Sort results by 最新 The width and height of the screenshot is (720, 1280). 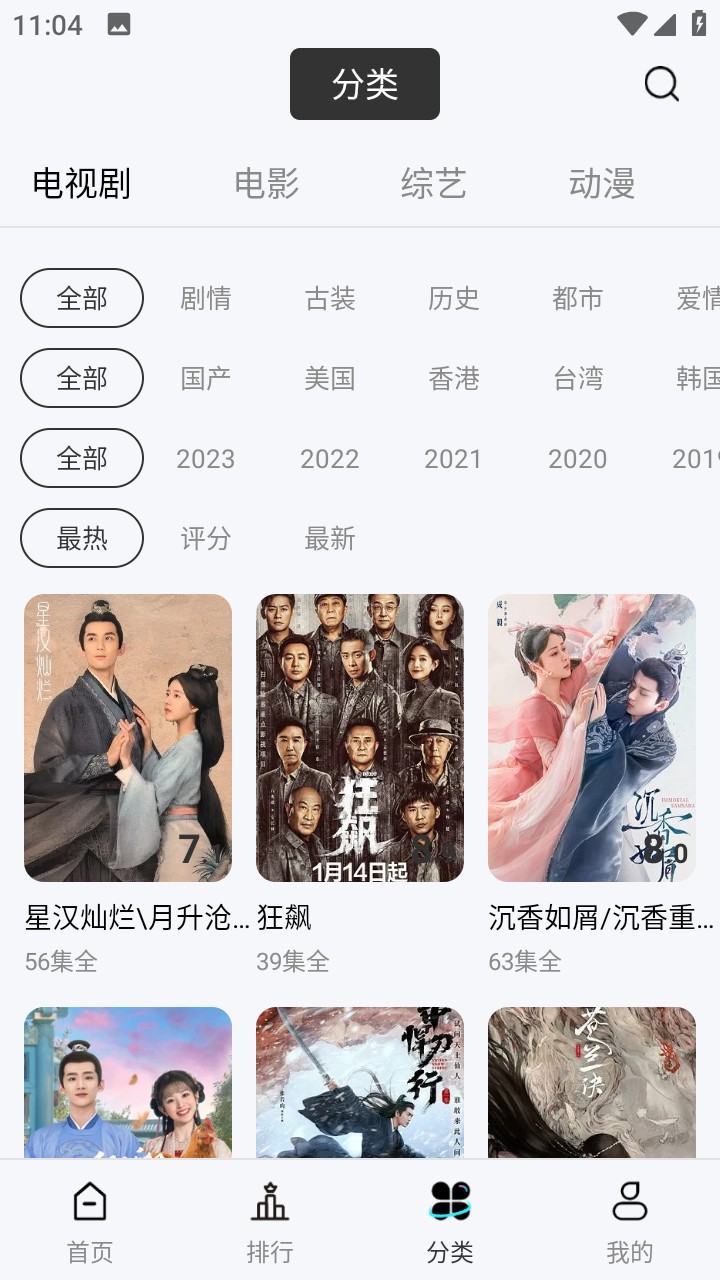click(x=330, y=538)
